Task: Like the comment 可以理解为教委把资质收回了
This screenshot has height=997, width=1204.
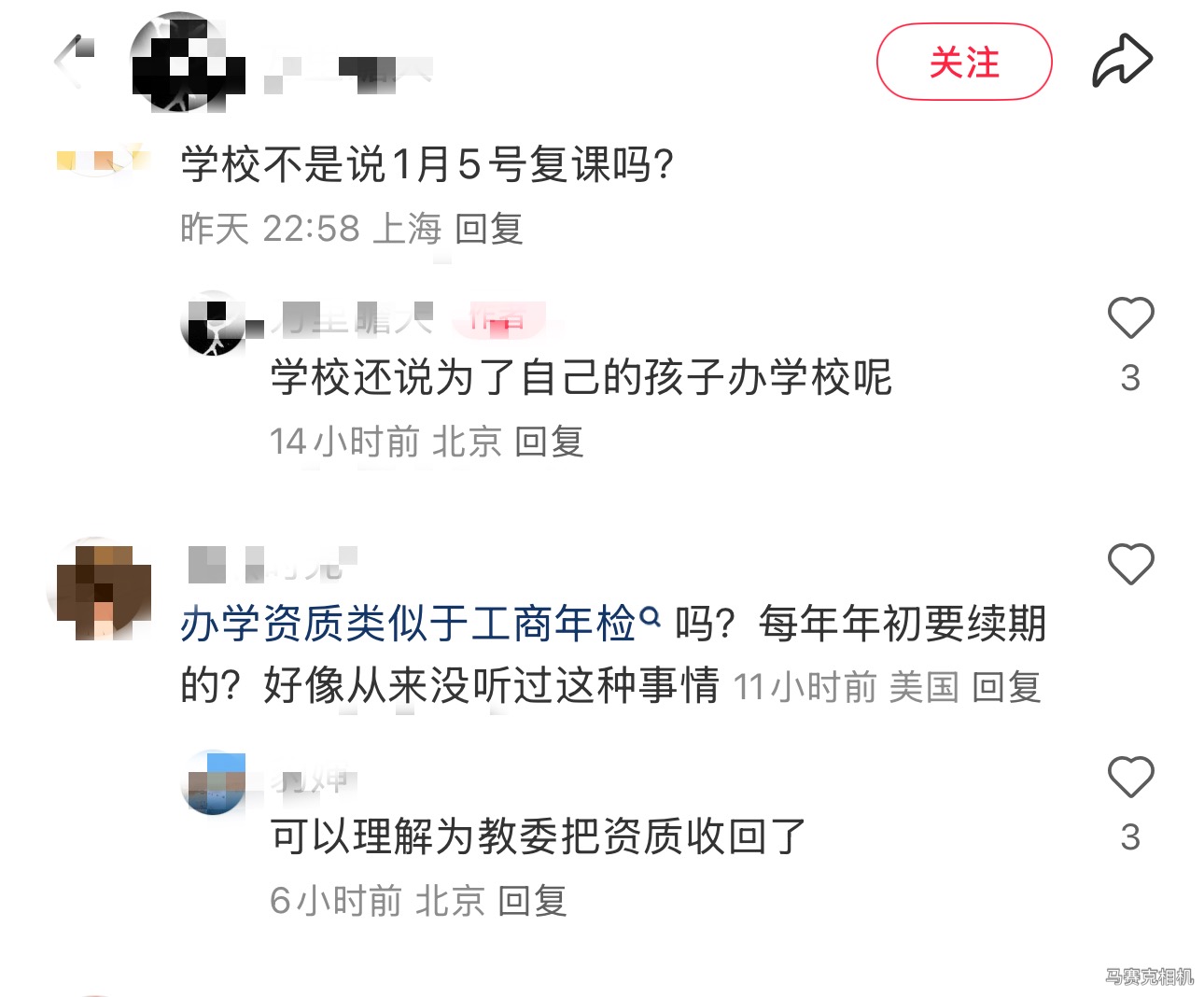Action: [x=1130, y=778]
